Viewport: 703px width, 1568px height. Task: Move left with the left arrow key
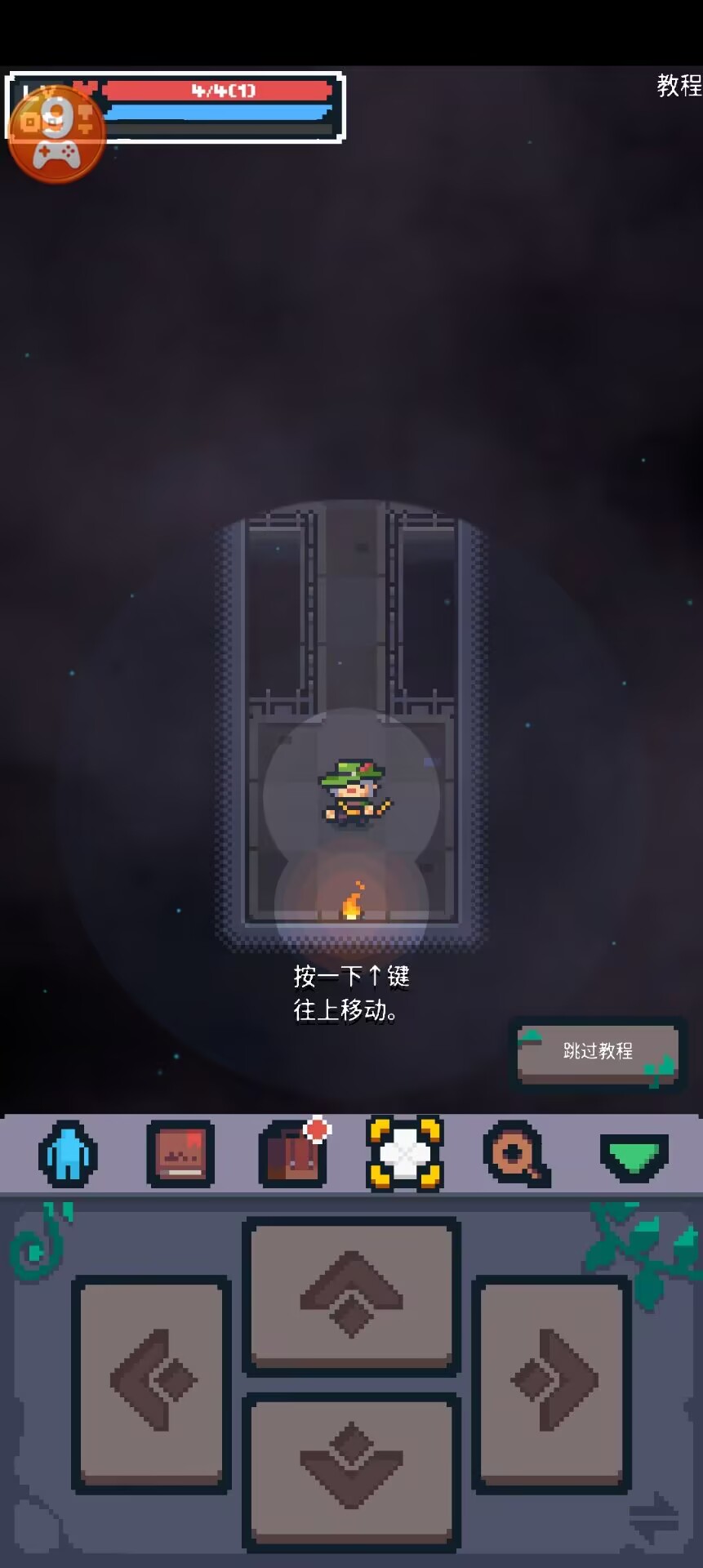[152, 1382]
